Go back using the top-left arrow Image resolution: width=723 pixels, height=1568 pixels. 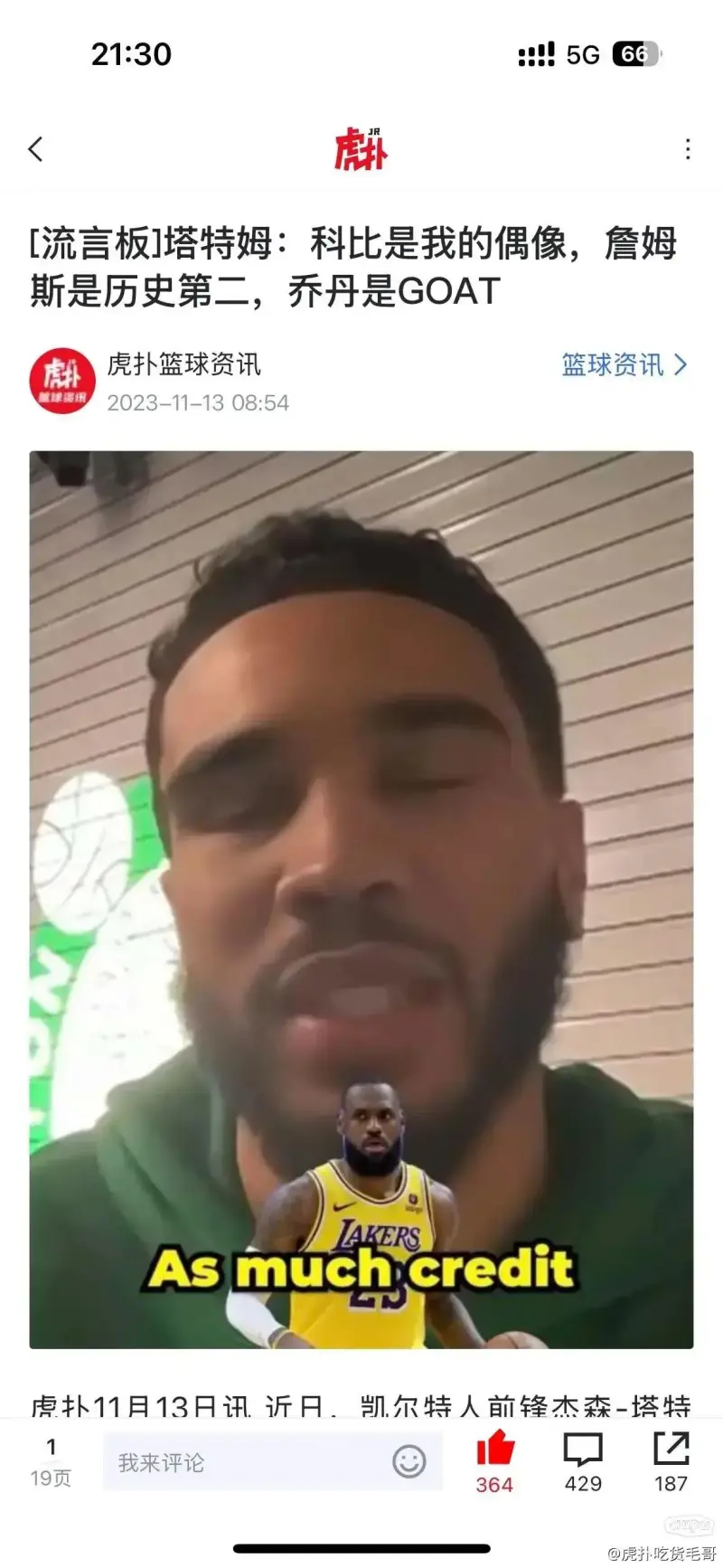tap(36, 149)
